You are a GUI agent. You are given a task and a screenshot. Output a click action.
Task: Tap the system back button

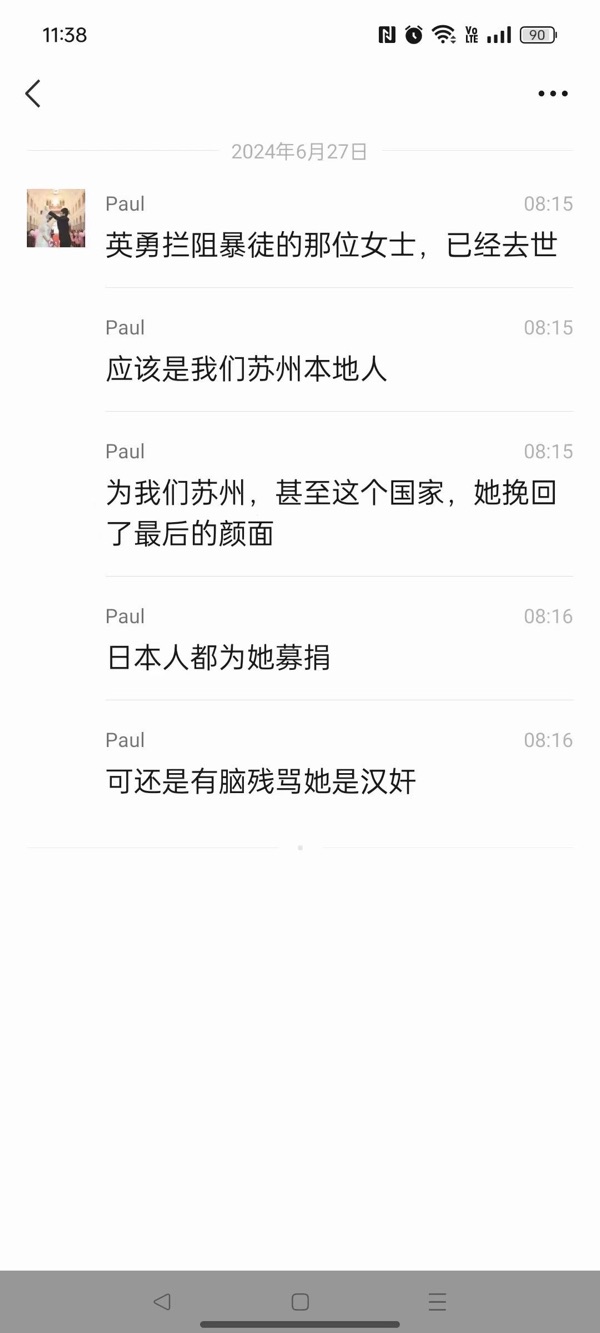[162, 1301]
